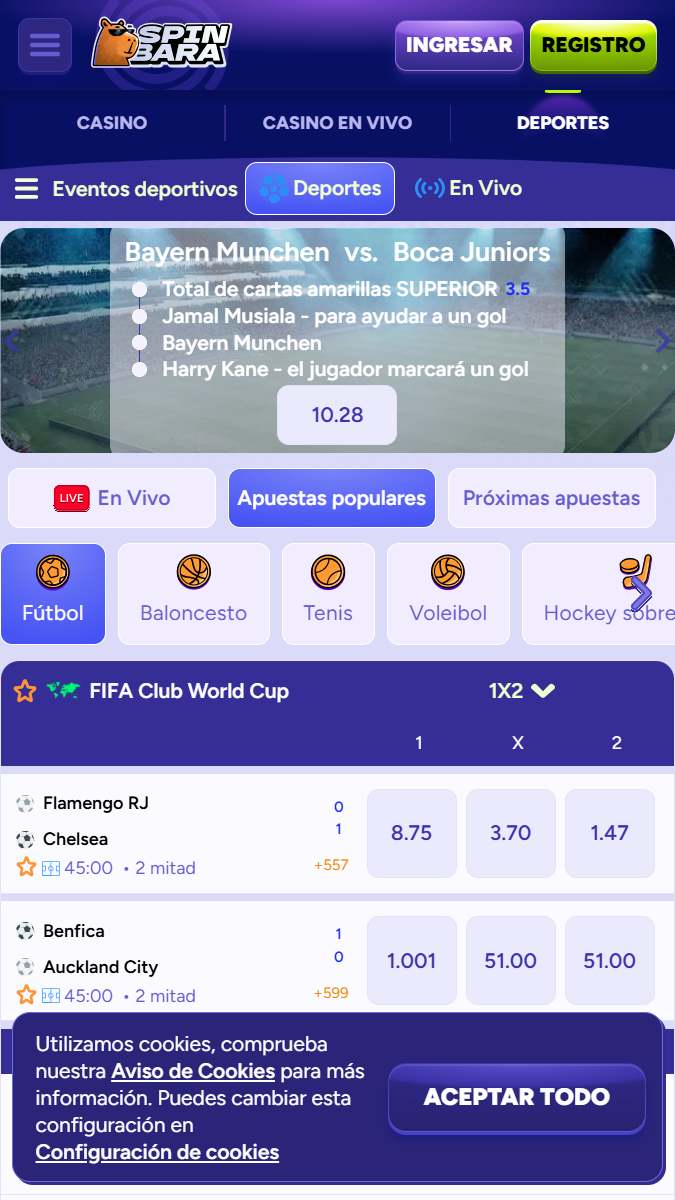Accept all cookies with ACEPTAR TODO
The width and height of the screenshot is (675, 1200).
[x=517, y=1097]
